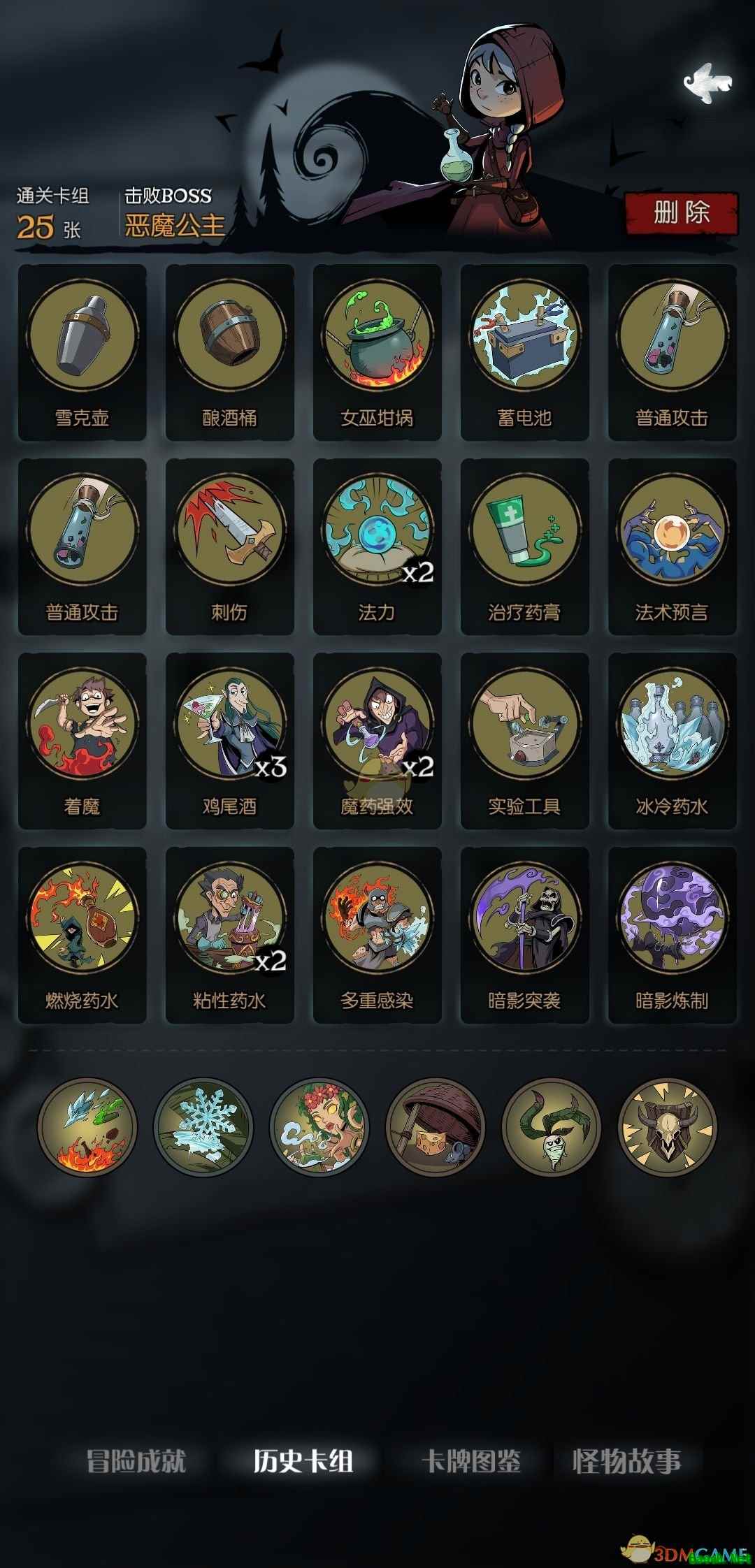View the bull skull relic icon
The width and height of the screenshot is (755, 1568).
tap(668, 1128)
